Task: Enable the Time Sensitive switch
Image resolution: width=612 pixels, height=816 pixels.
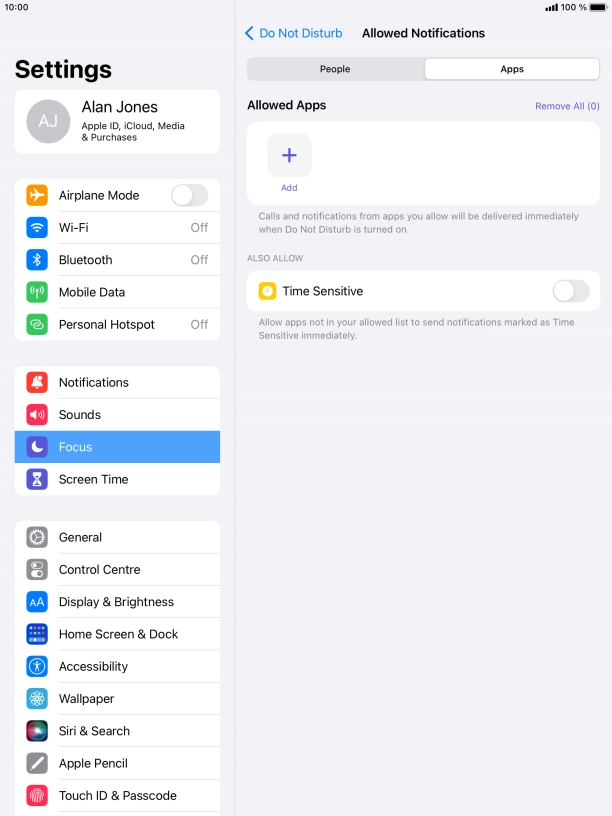Action: pos(570,291)
